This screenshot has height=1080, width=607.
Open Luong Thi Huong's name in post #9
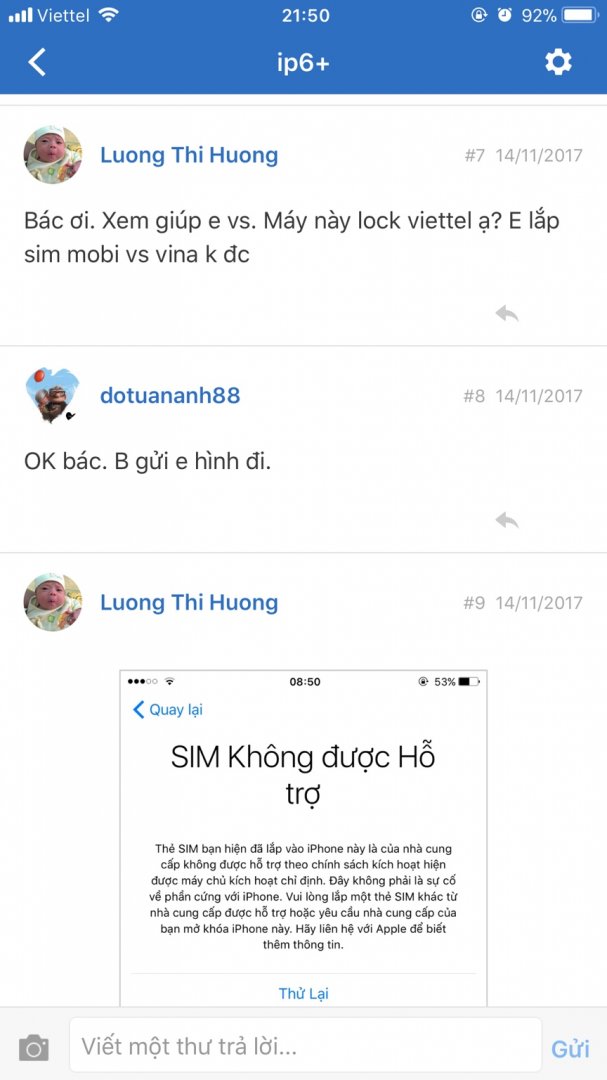[x=189, y=602]
